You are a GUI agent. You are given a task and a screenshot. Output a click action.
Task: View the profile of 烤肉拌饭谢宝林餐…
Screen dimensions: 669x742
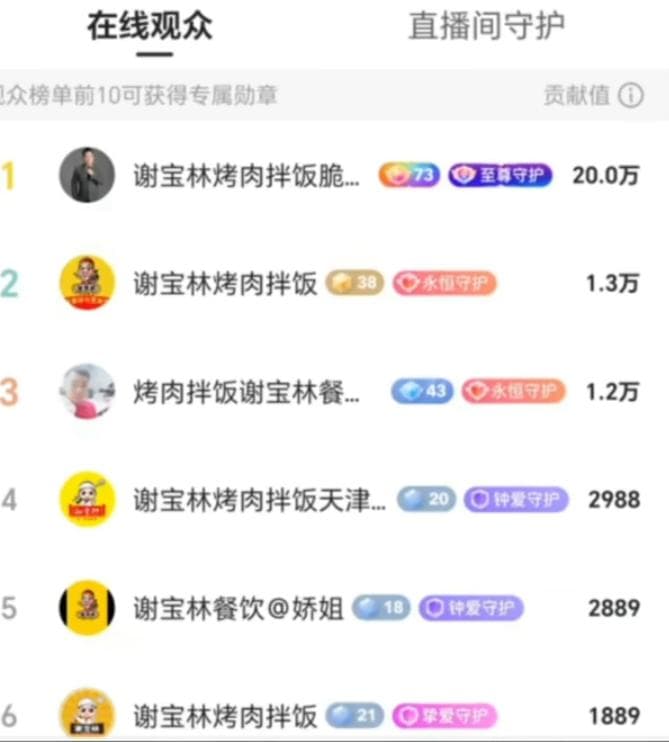coord(246,391)
